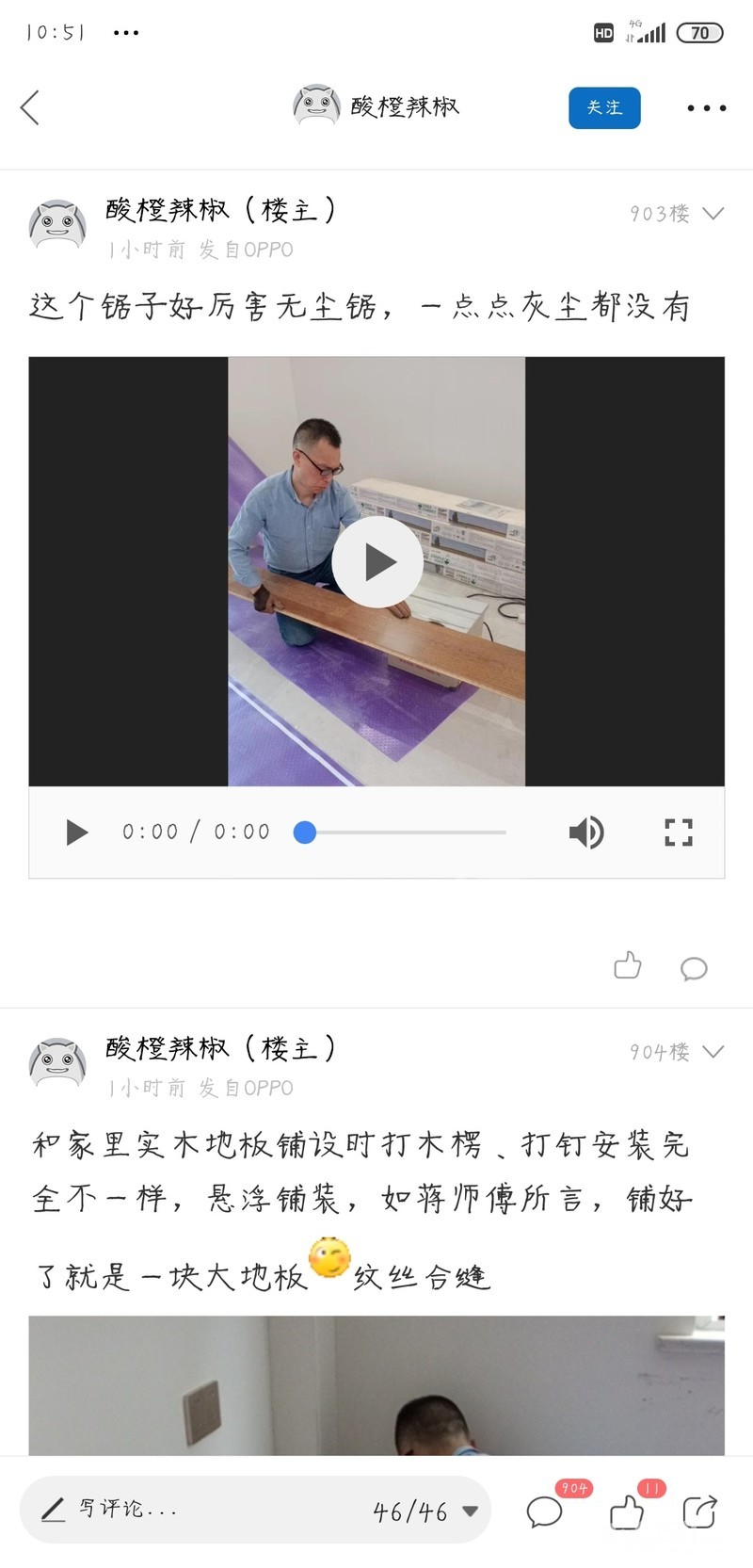The width and height of the screenshot is (753, 1568).
Task: Start playback from the video control bar
Action: [x=77, y=832]
